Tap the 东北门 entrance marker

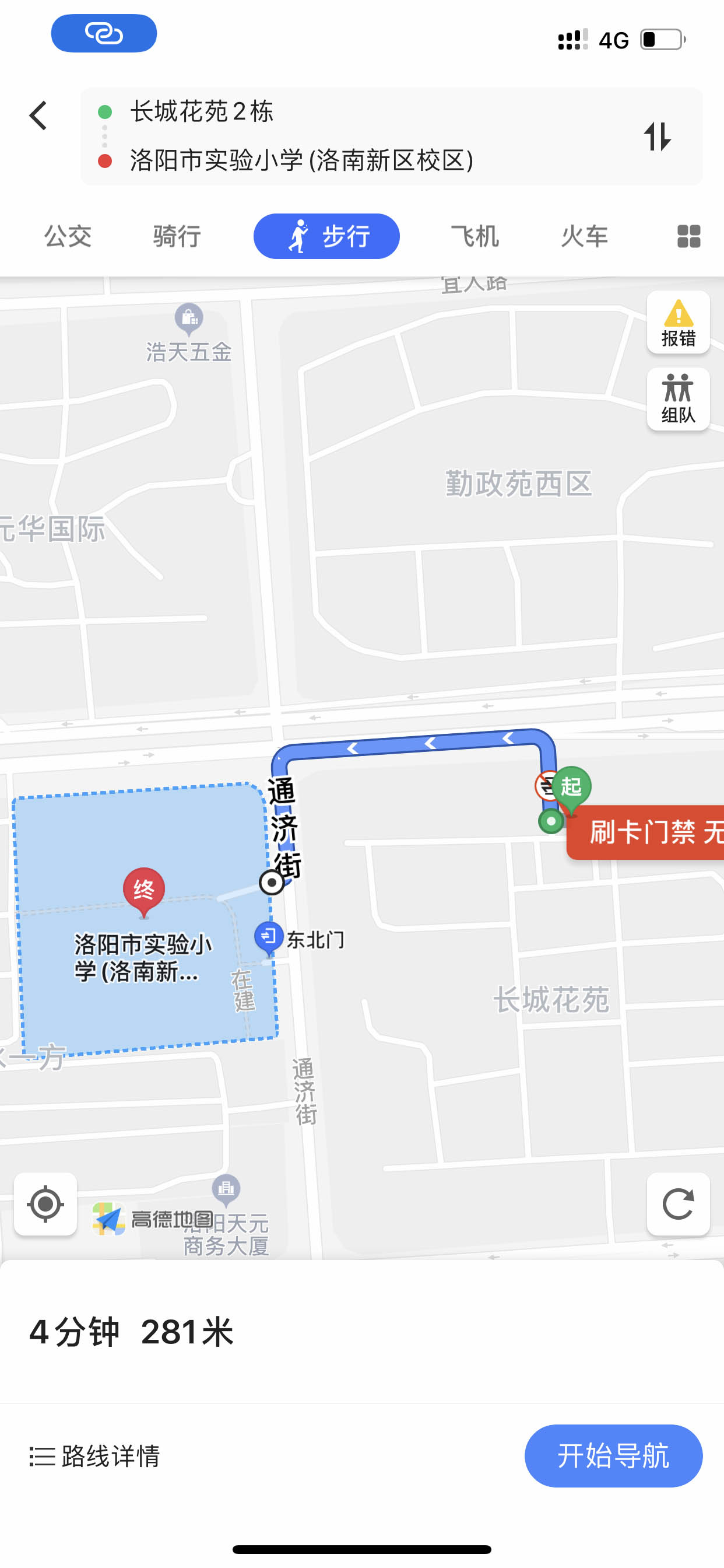coord(269,937)
